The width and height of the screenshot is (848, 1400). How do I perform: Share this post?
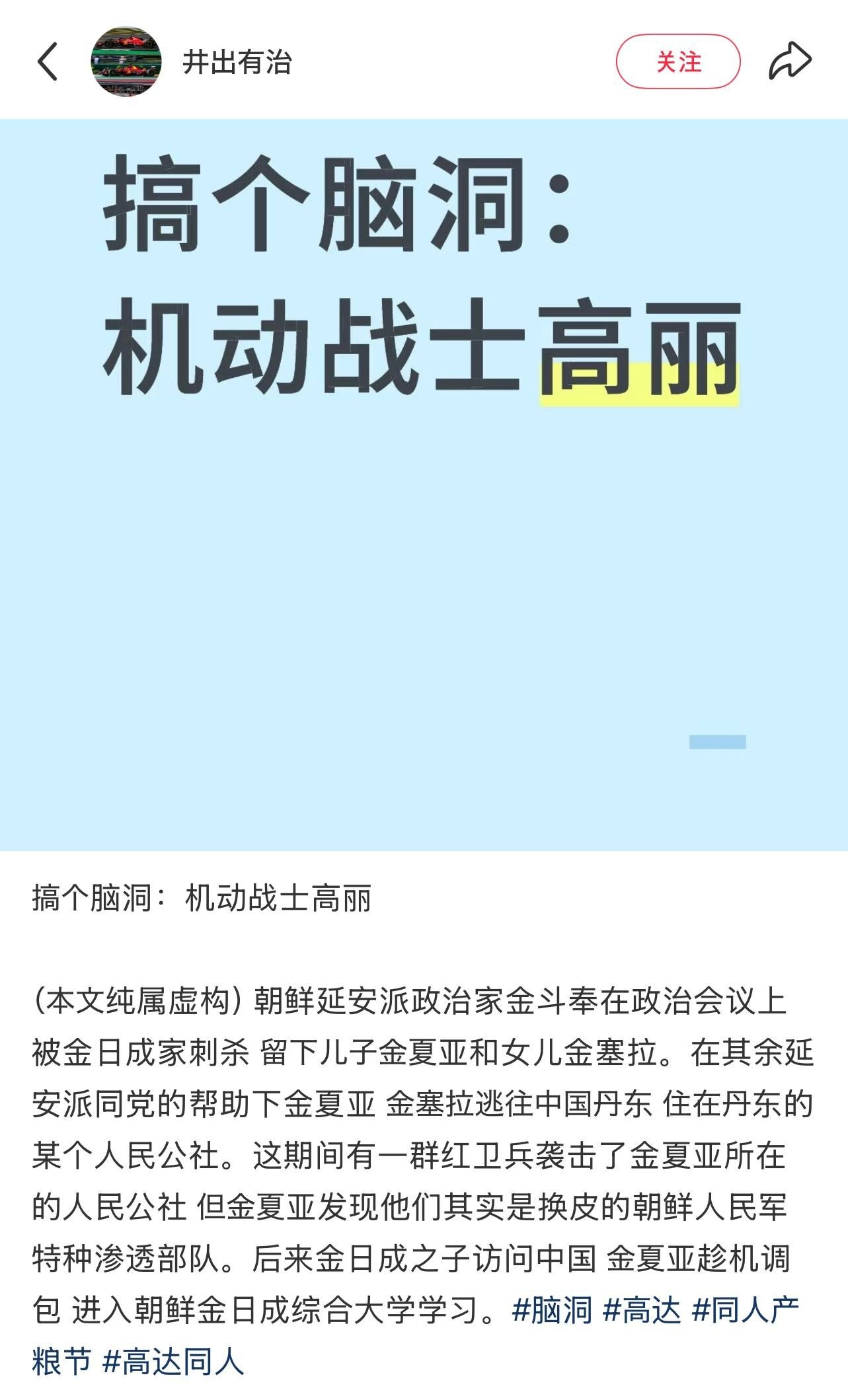(790, 61)
